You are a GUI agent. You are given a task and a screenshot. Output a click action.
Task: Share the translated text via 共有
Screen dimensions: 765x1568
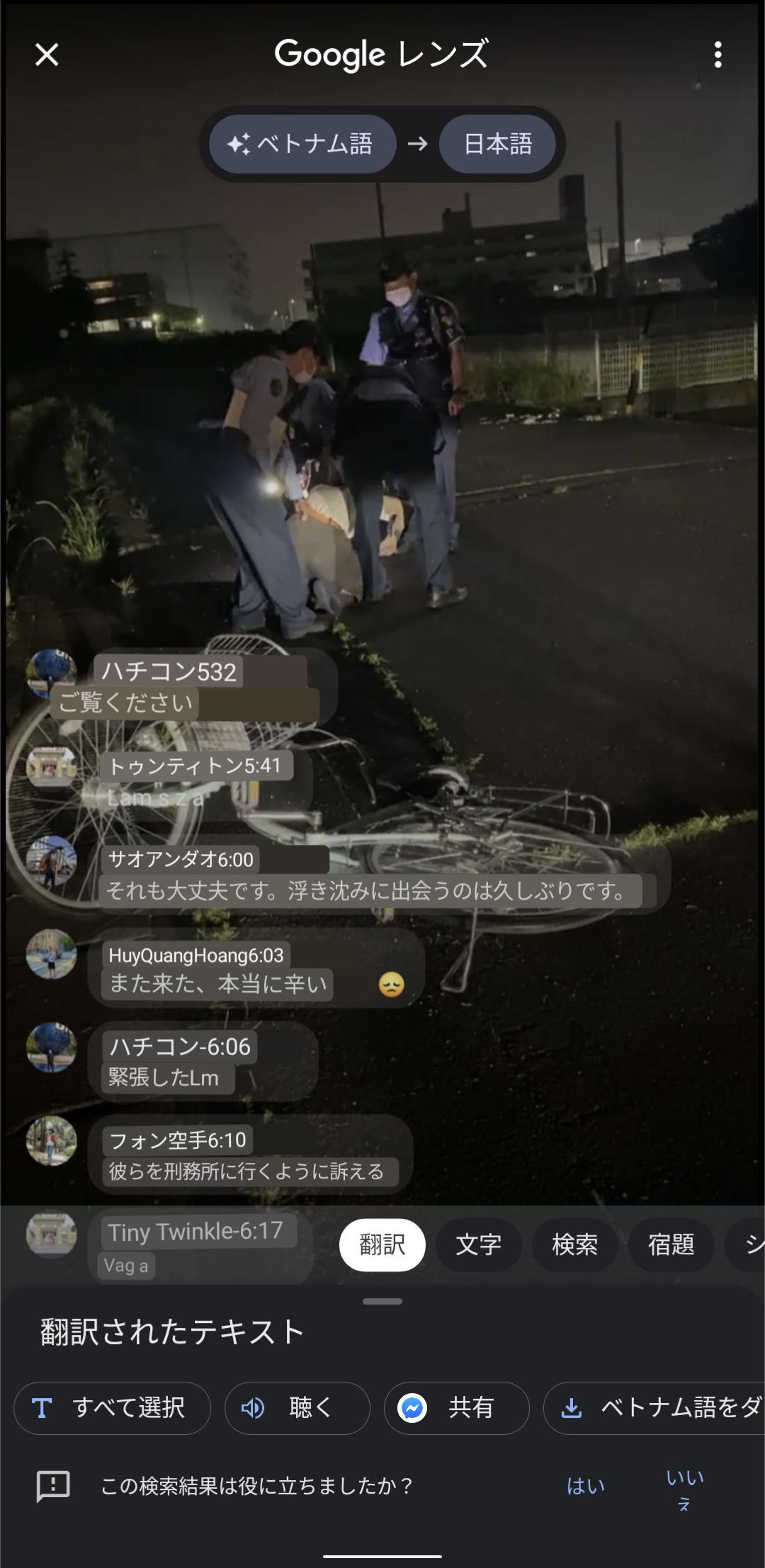[456, 1407]
